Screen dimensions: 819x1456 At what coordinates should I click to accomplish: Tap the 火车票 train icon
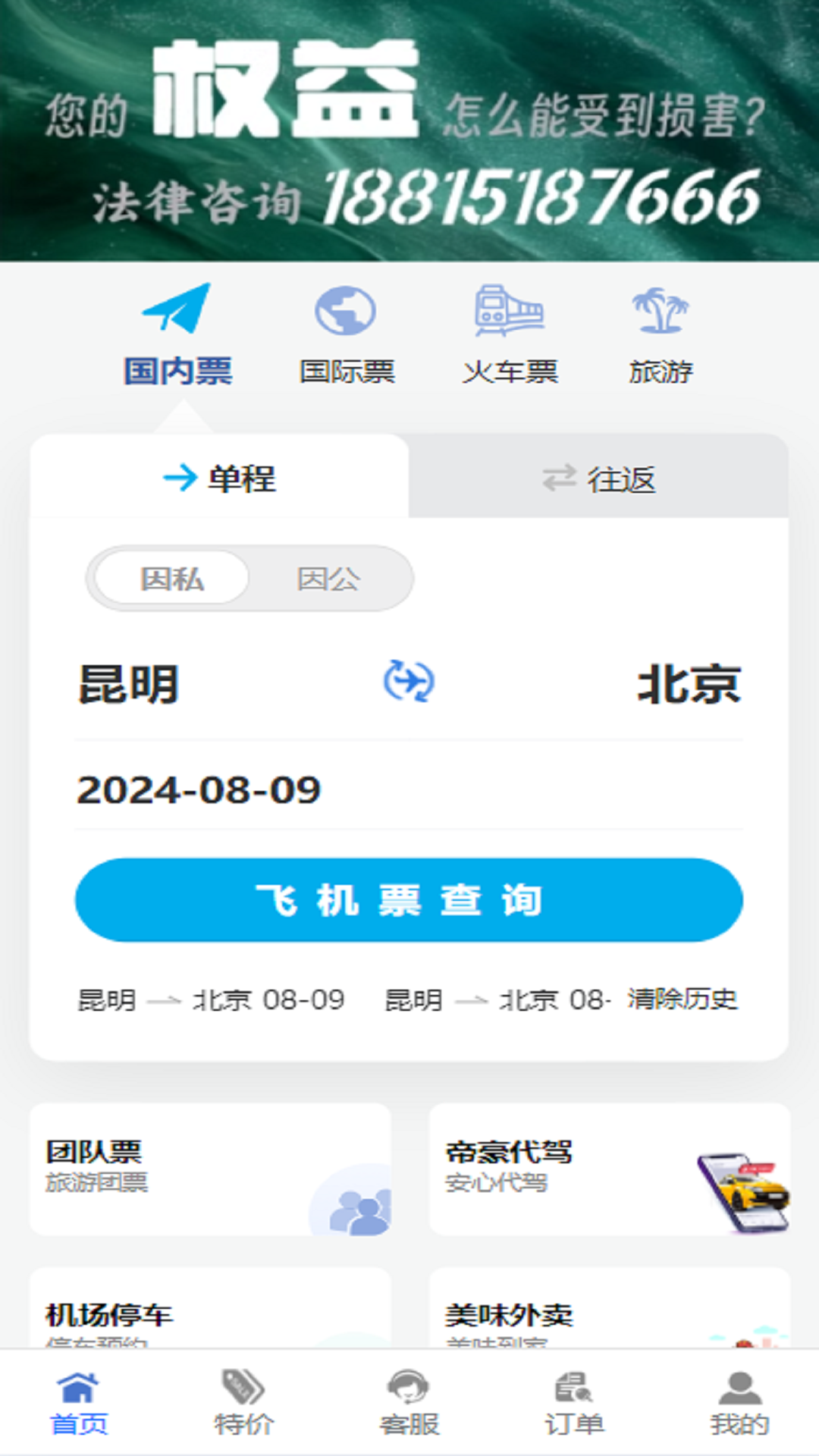point(510,311)
